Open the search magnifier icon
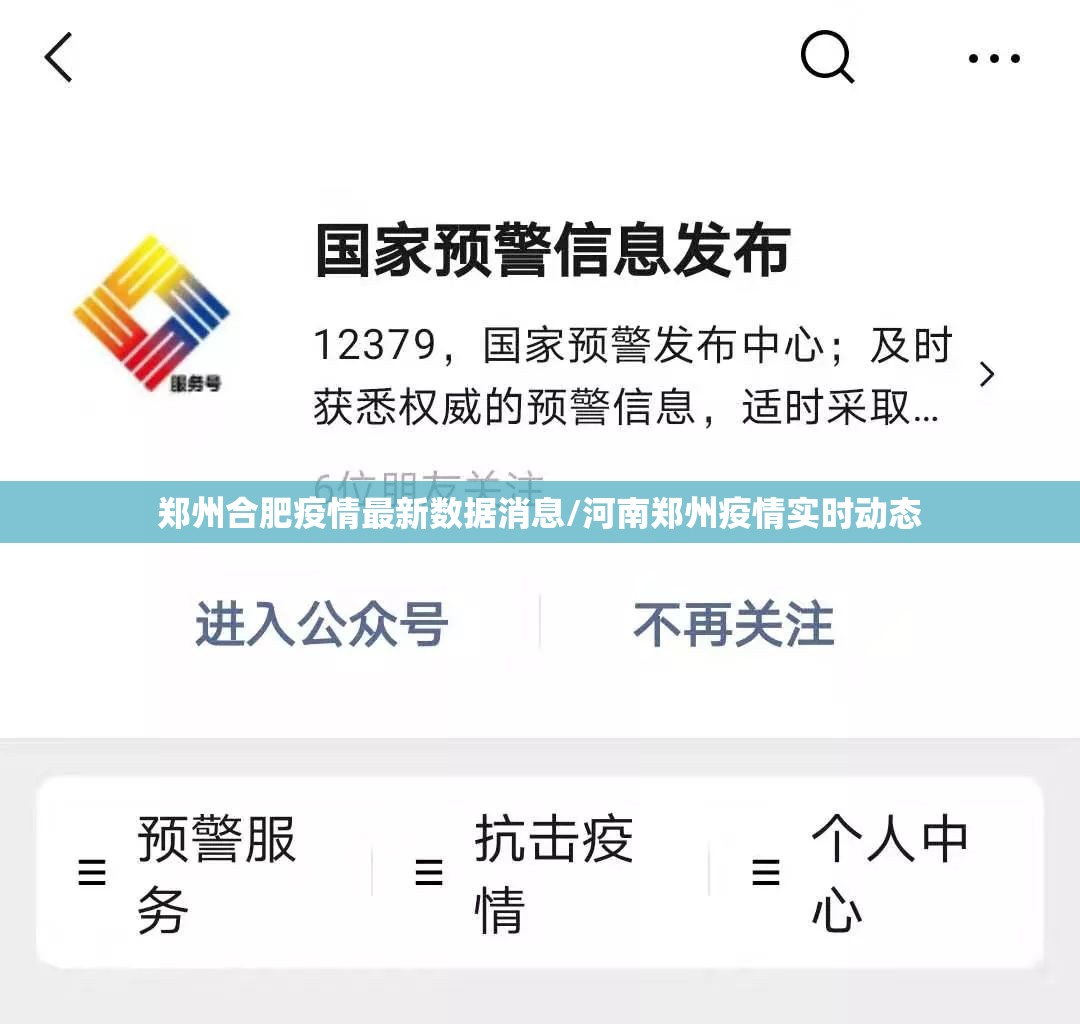Screen dimensions: 1080x1024 [827, 56]
